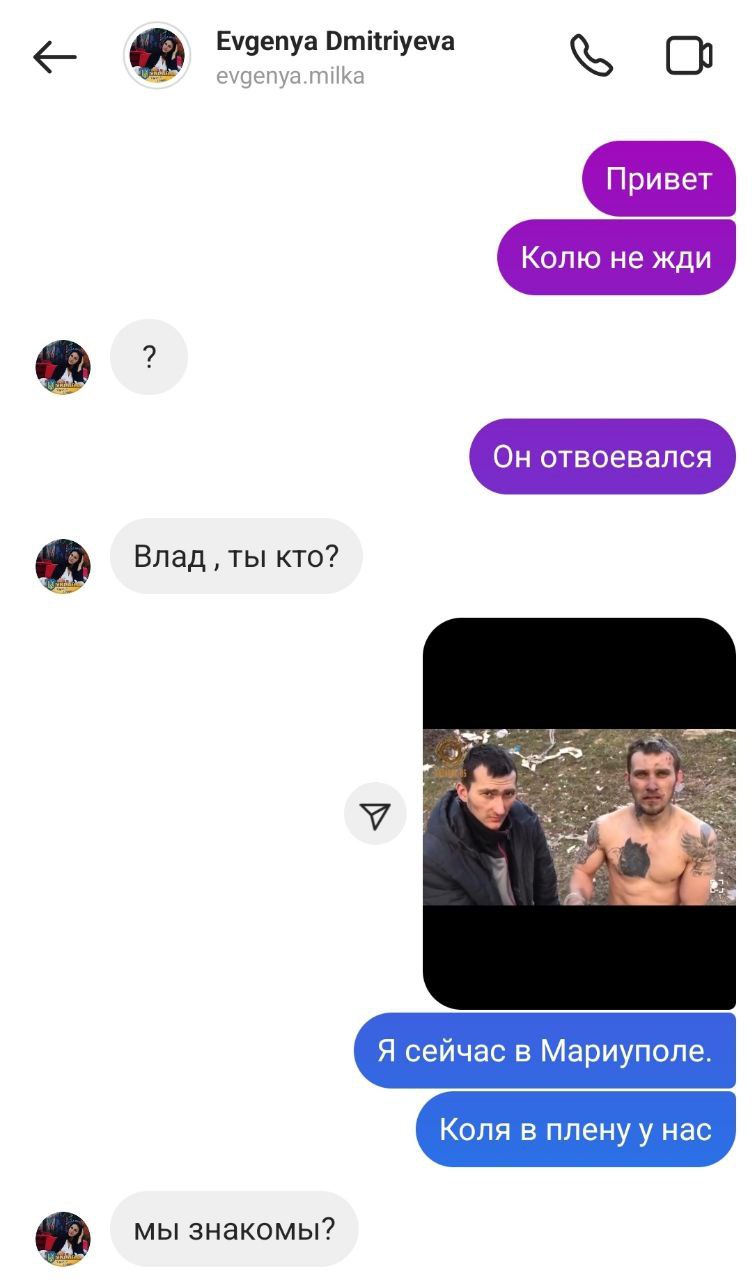The height and width of the screenshot is (1280, 752).
Task: Forward the shared video using the paper plane
Action: click(x=375, y=814)
